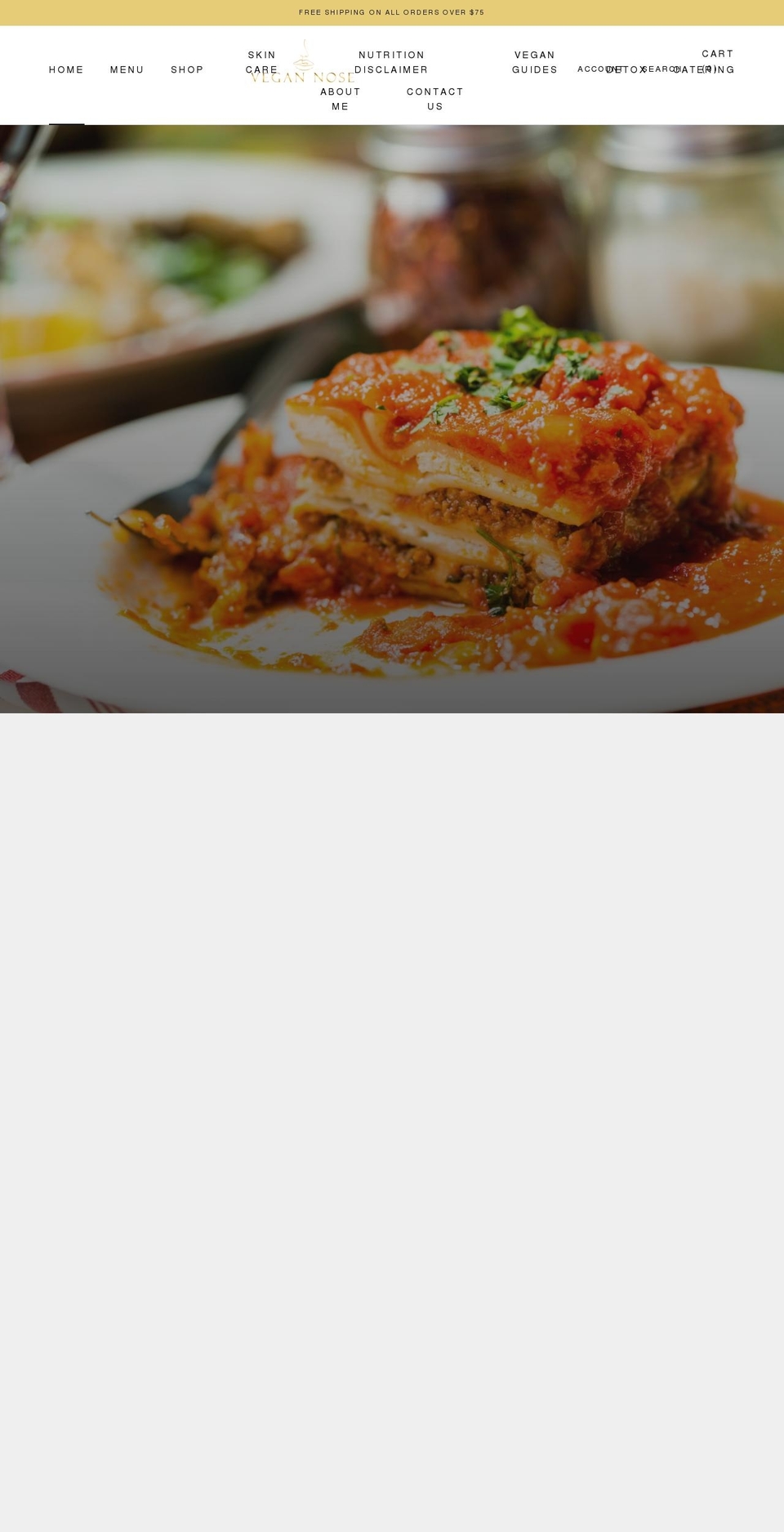Open the Skin Care page
This screenshot has width=784, height=1532.
click(x=261, y=62)
